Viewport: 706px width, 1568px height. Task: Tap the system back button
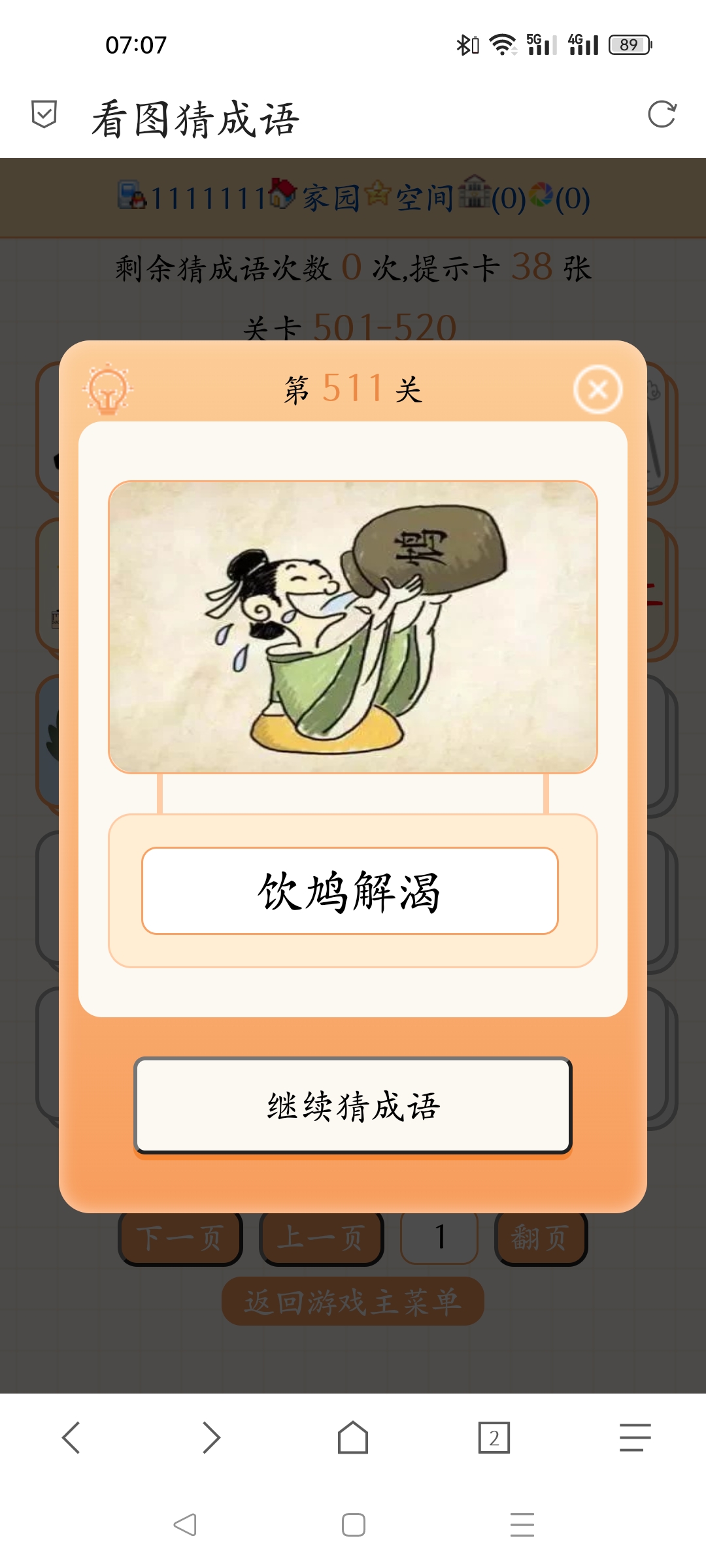(185, 1525)
